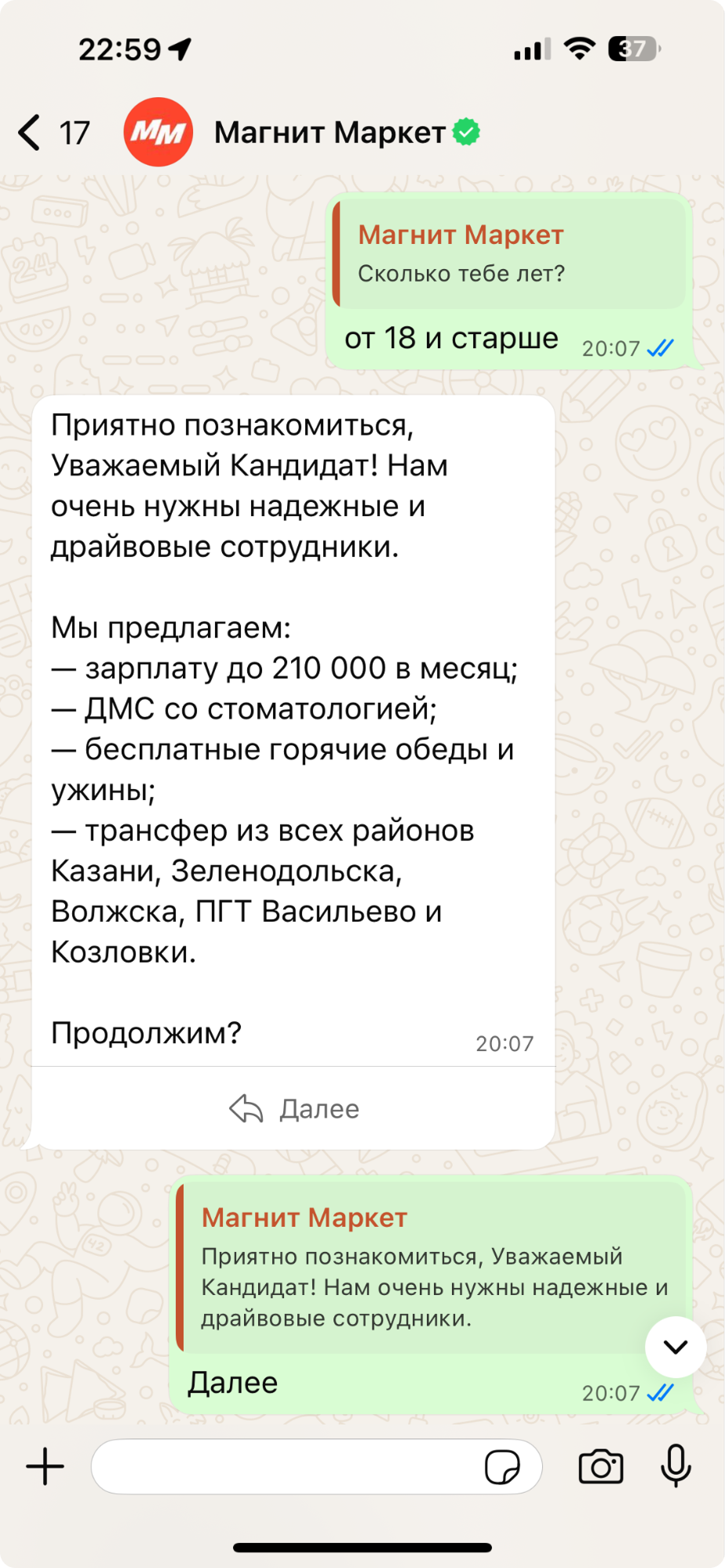Open the camera
The width and height of the screenshot is (725, 1568).
[601, 1466]
